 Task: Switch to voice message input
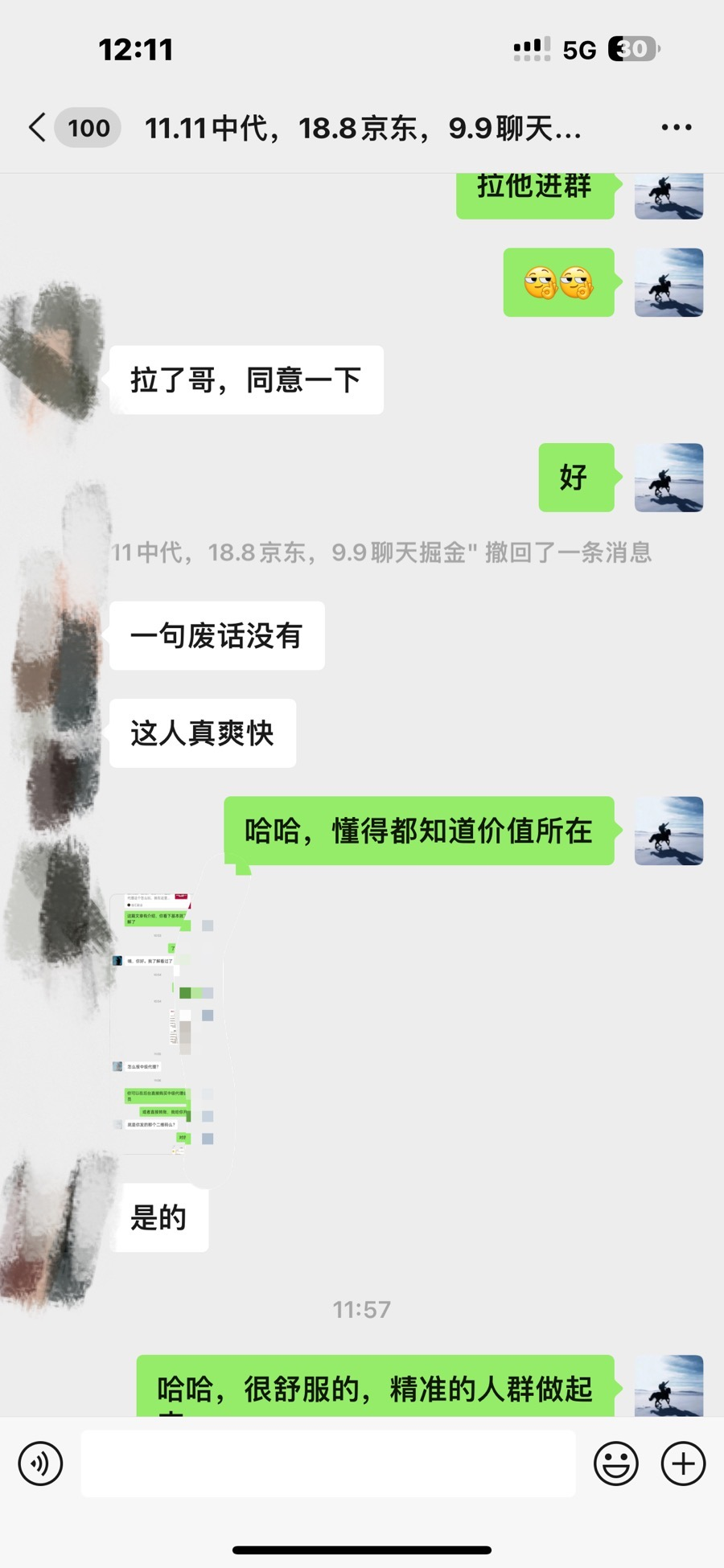point(40,1463)
